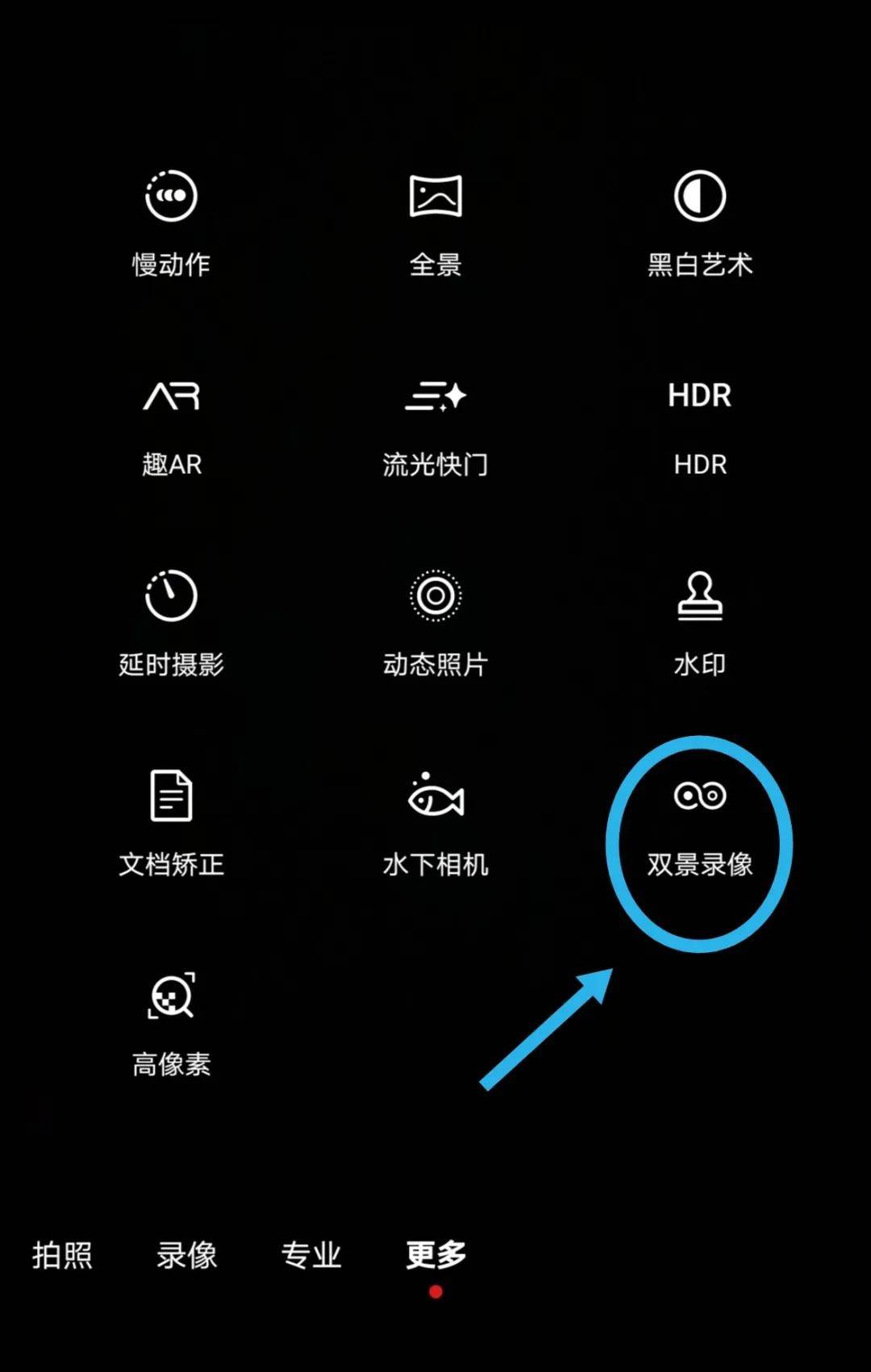Tap the 更多 more tab
This screenshot has width=871, height=1372.
click(435, 1255)
